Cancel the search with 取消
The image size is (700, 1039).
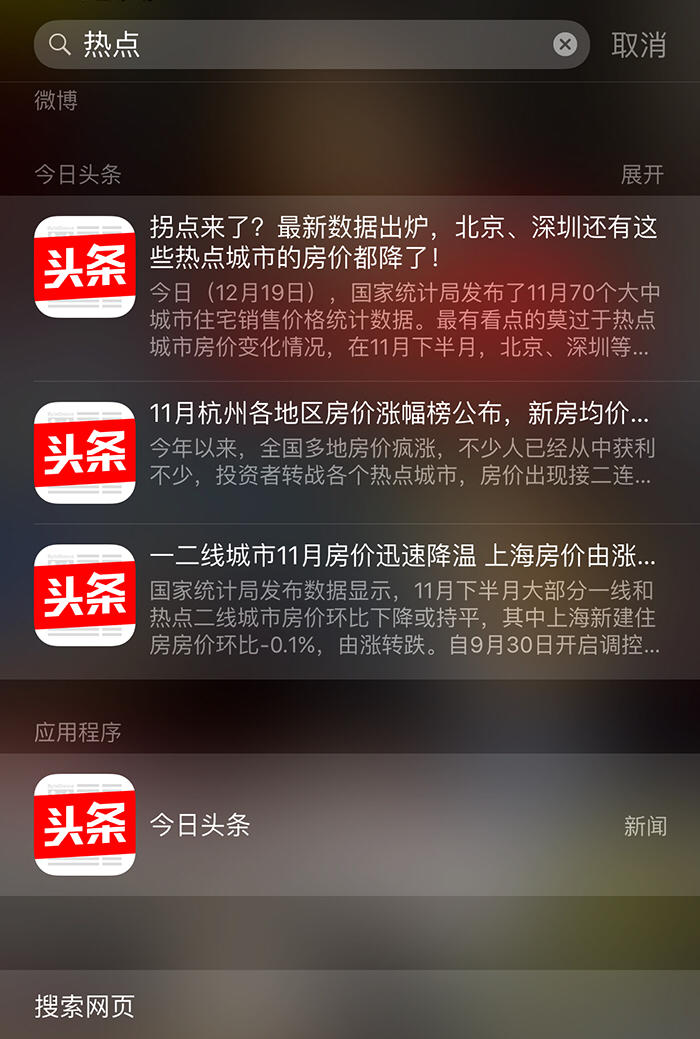tap(639, 45)
